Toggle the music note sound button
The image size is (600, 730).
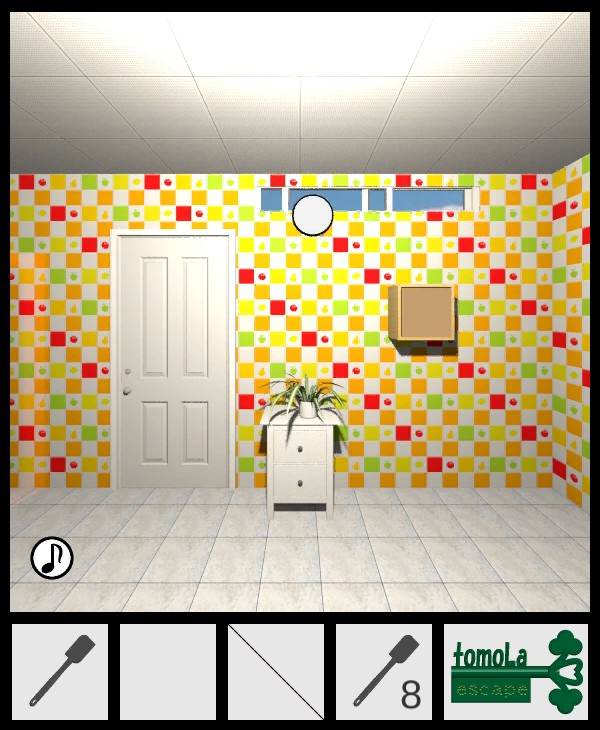(x=52, y=558)
